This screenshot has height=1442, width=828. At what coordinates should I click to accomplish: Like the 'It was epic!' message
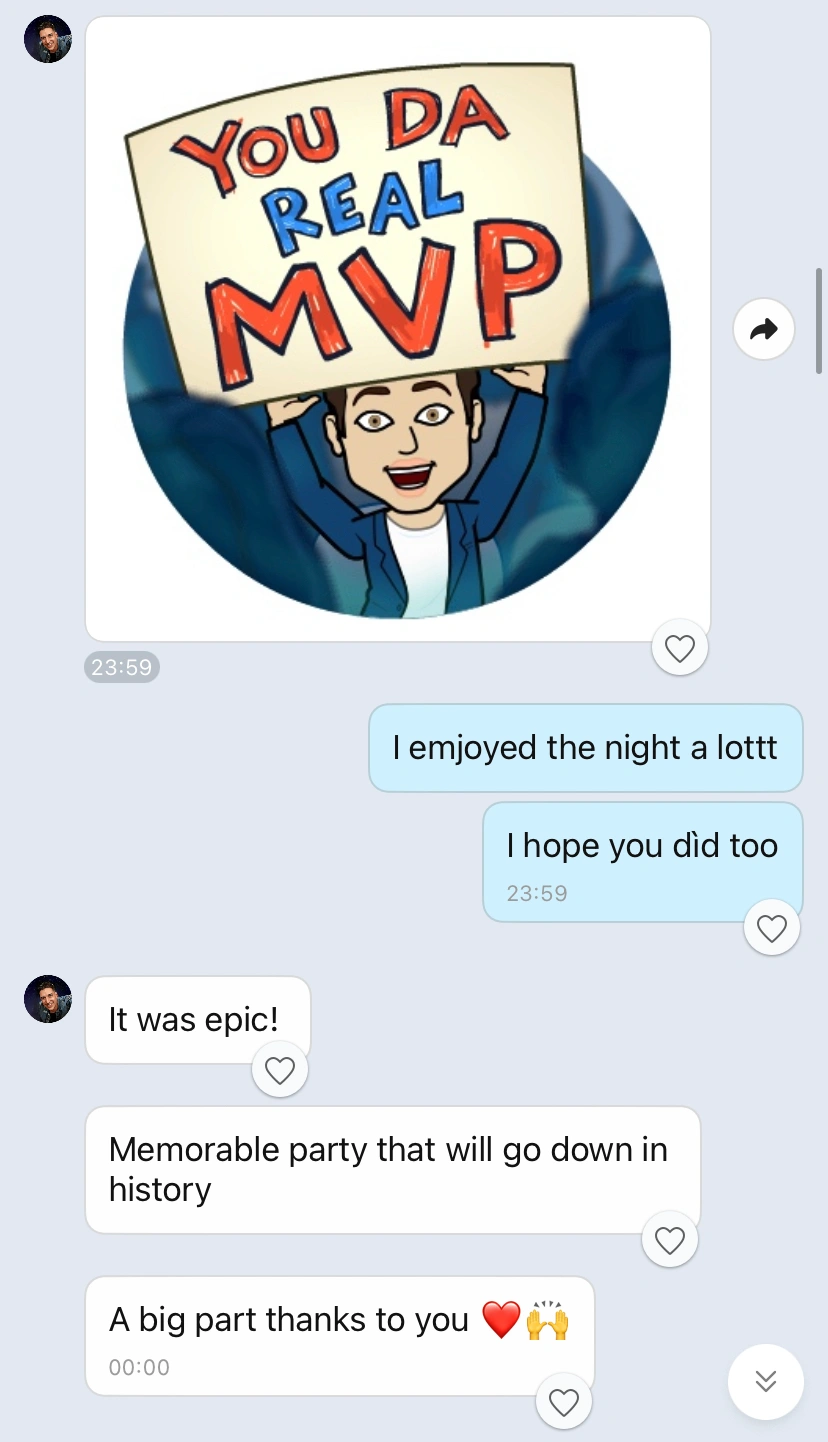pyautogui.click(x=280, y=1071)
